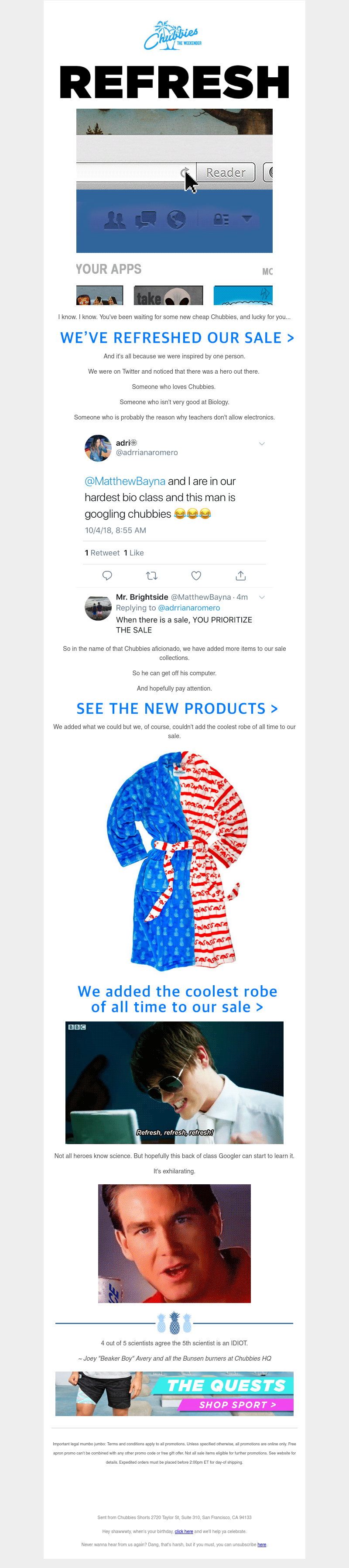Follow the "See the new products" link

tap(177, 708)
